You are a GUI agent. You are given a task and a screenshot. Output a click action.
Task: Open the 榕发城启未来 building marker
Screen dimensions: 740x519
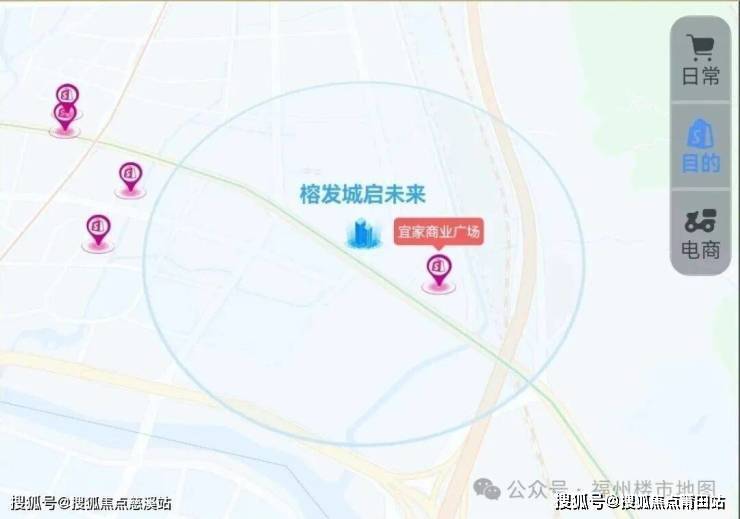[x=363, y=234]
